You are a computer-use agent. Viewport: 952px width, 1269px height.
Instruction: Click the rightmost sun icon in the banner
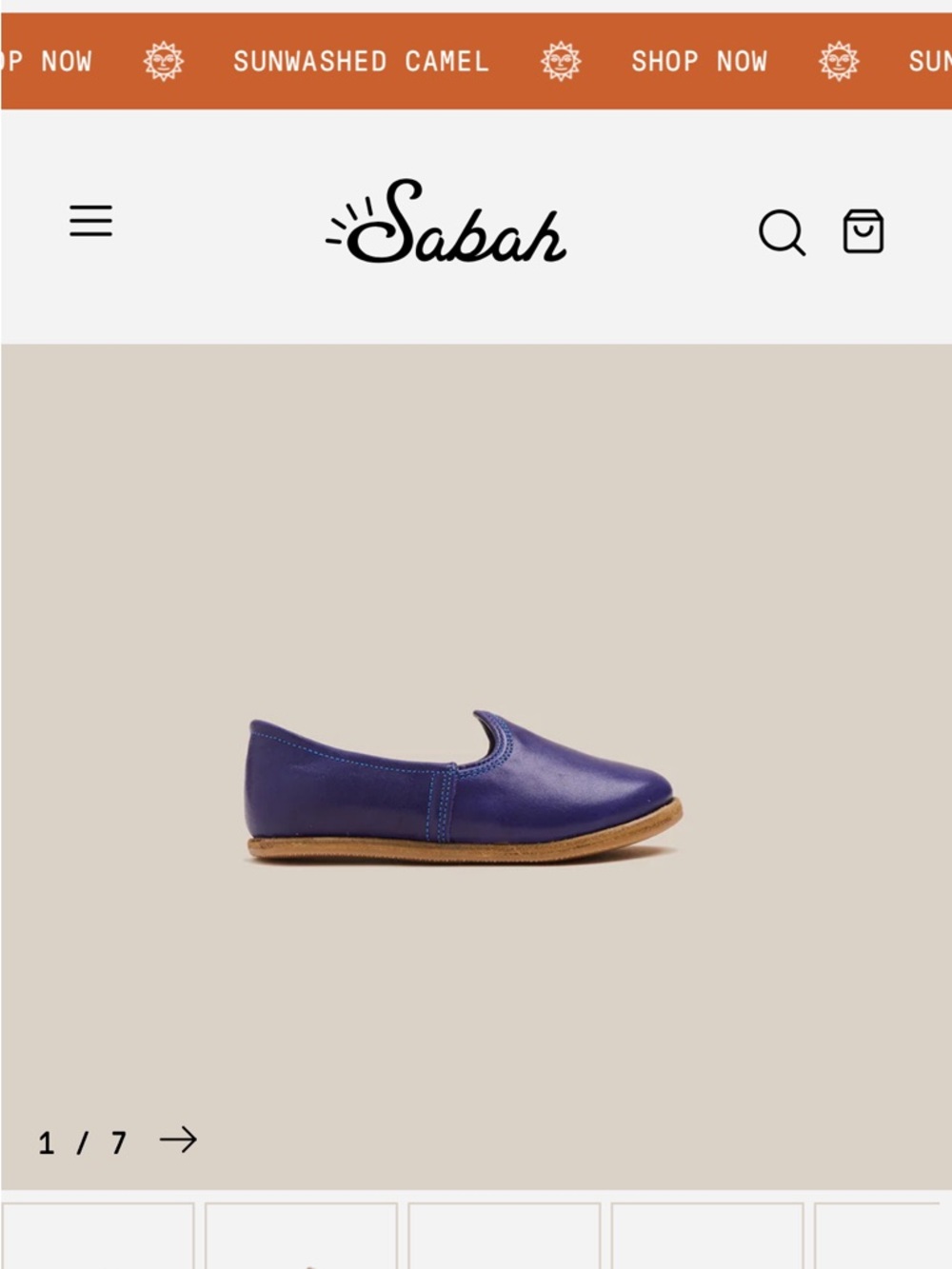[x=836, y=61]
